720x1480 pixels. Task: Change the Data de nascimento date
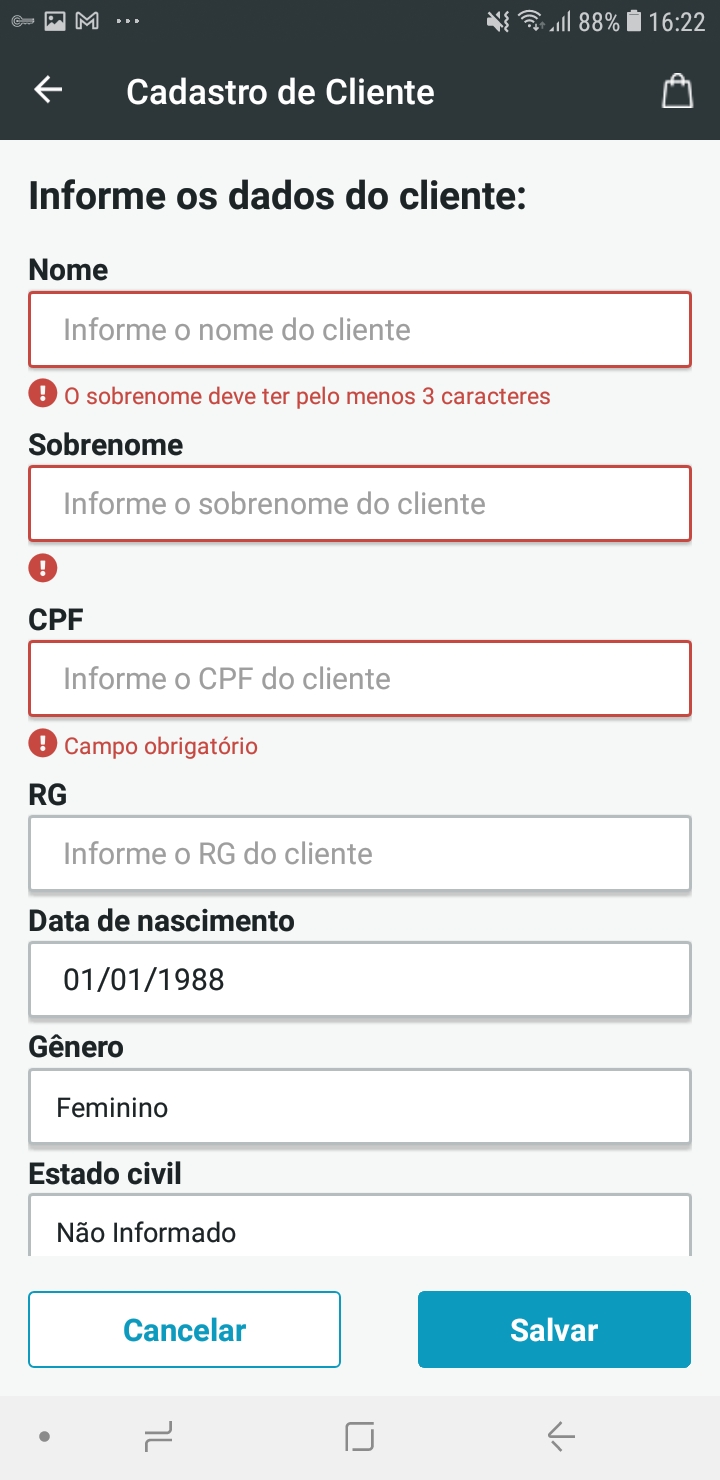360,980
